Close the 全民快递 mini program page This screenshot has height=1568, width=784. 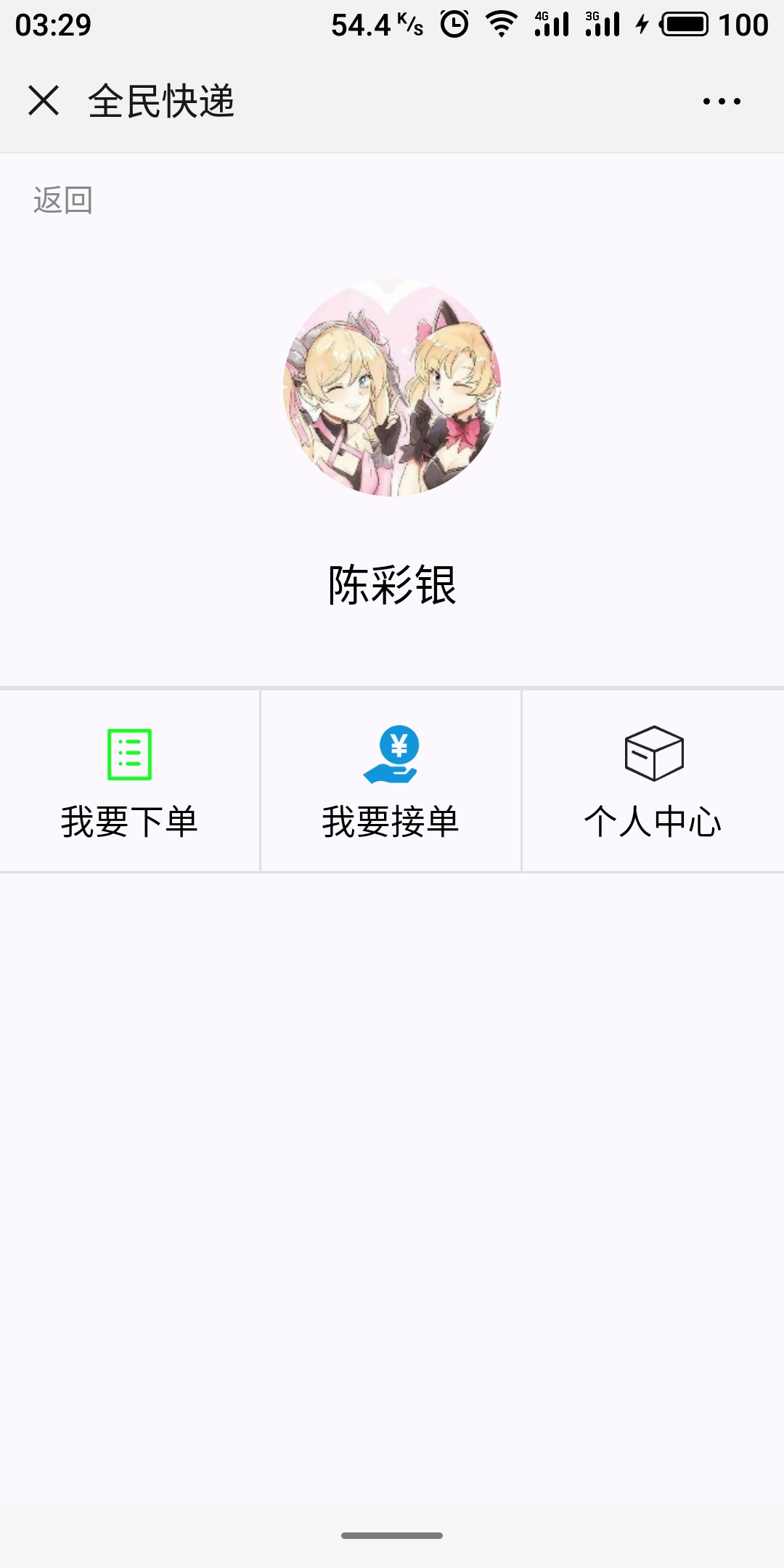(44, 100)
